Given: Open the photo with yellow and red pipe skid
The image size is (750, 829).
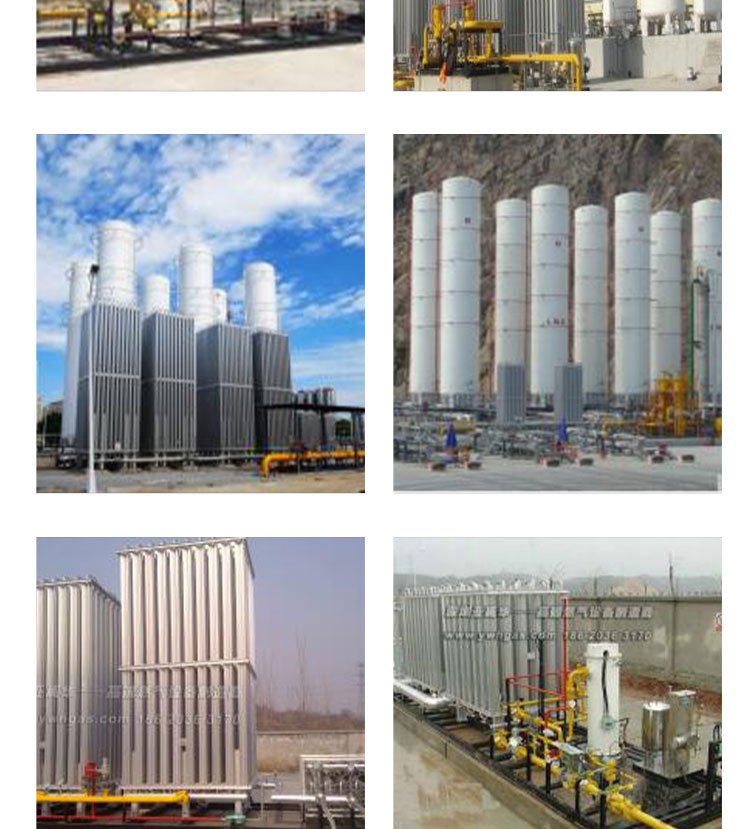Looking at the screenshot, I should (558, 683).
